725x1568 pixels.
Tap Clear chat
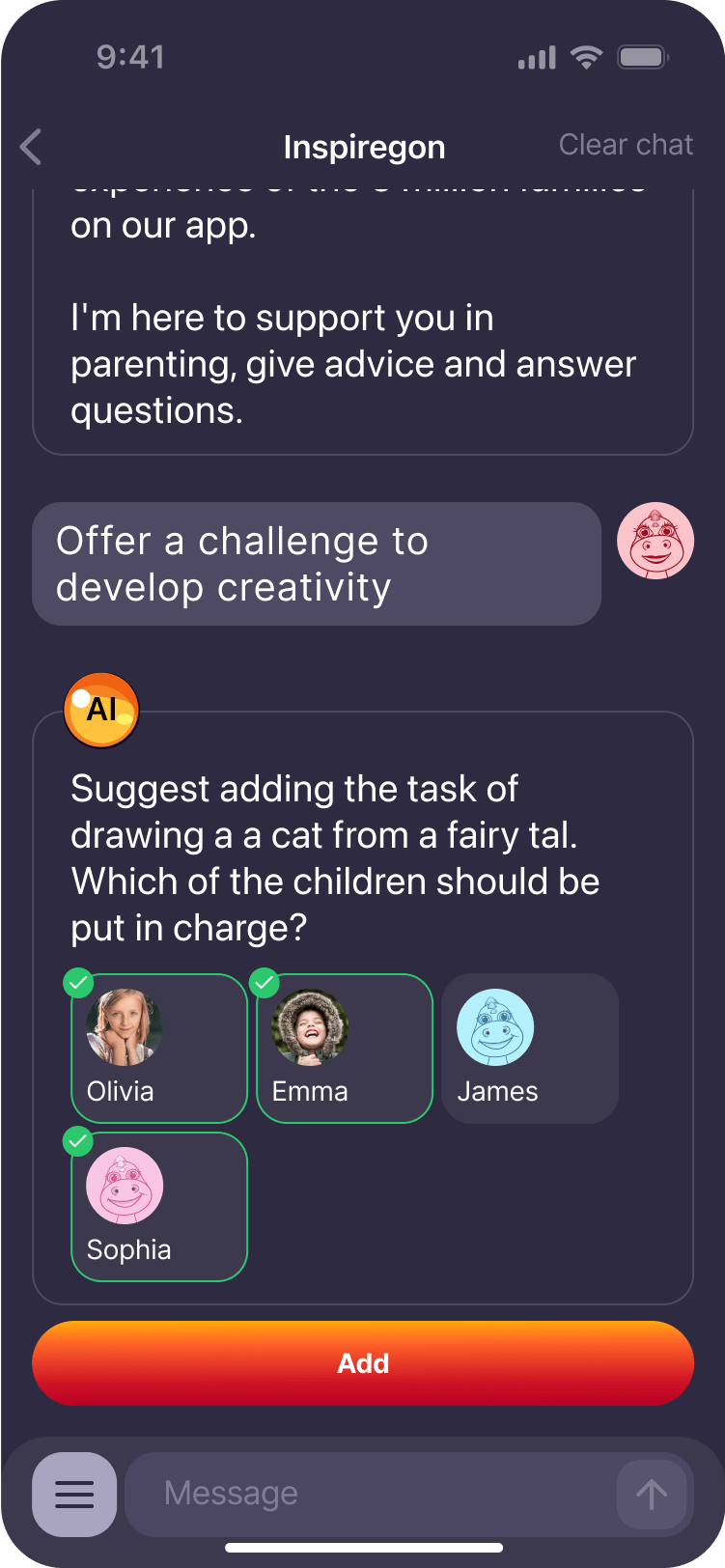click(626, 145)
